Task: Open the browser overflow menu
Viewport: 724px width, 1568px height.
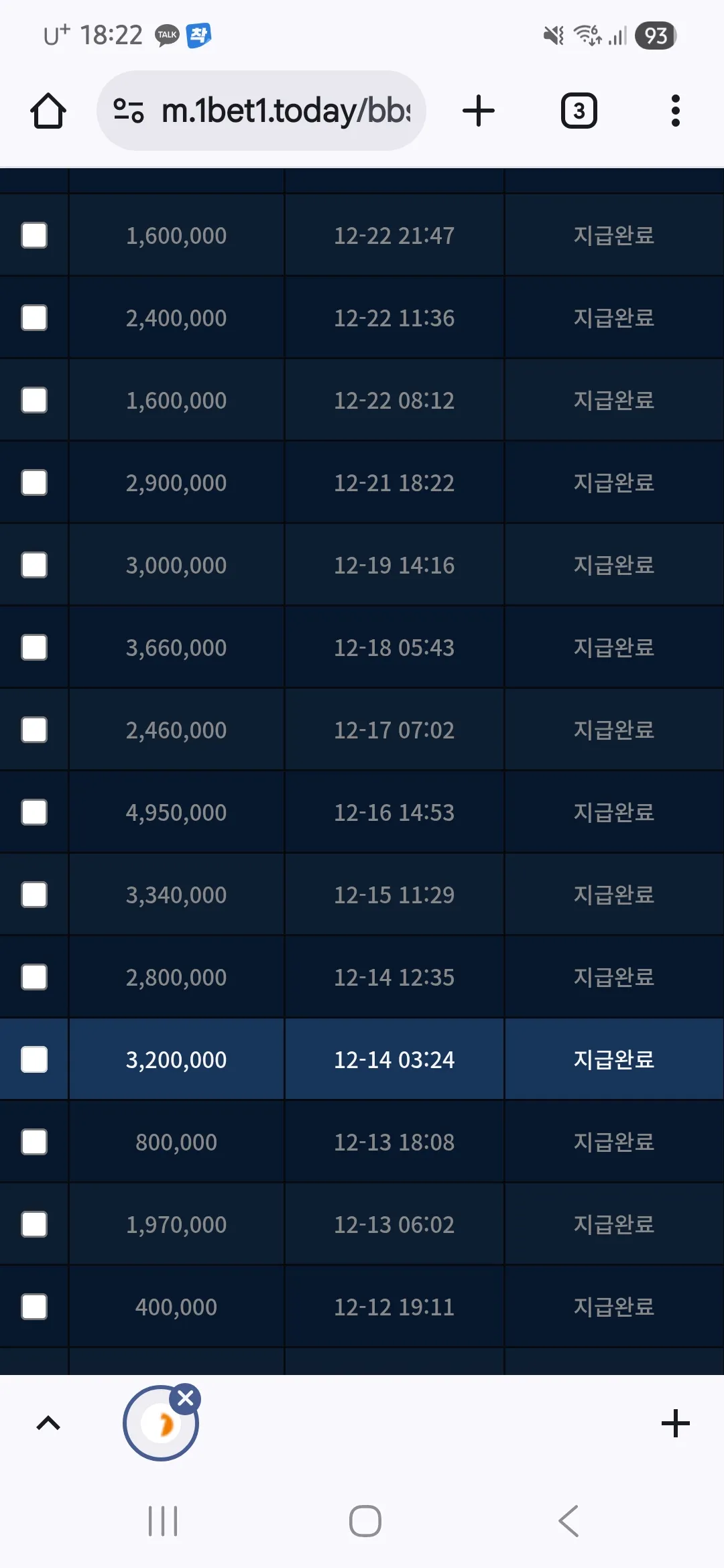Action: coord(676,111)
